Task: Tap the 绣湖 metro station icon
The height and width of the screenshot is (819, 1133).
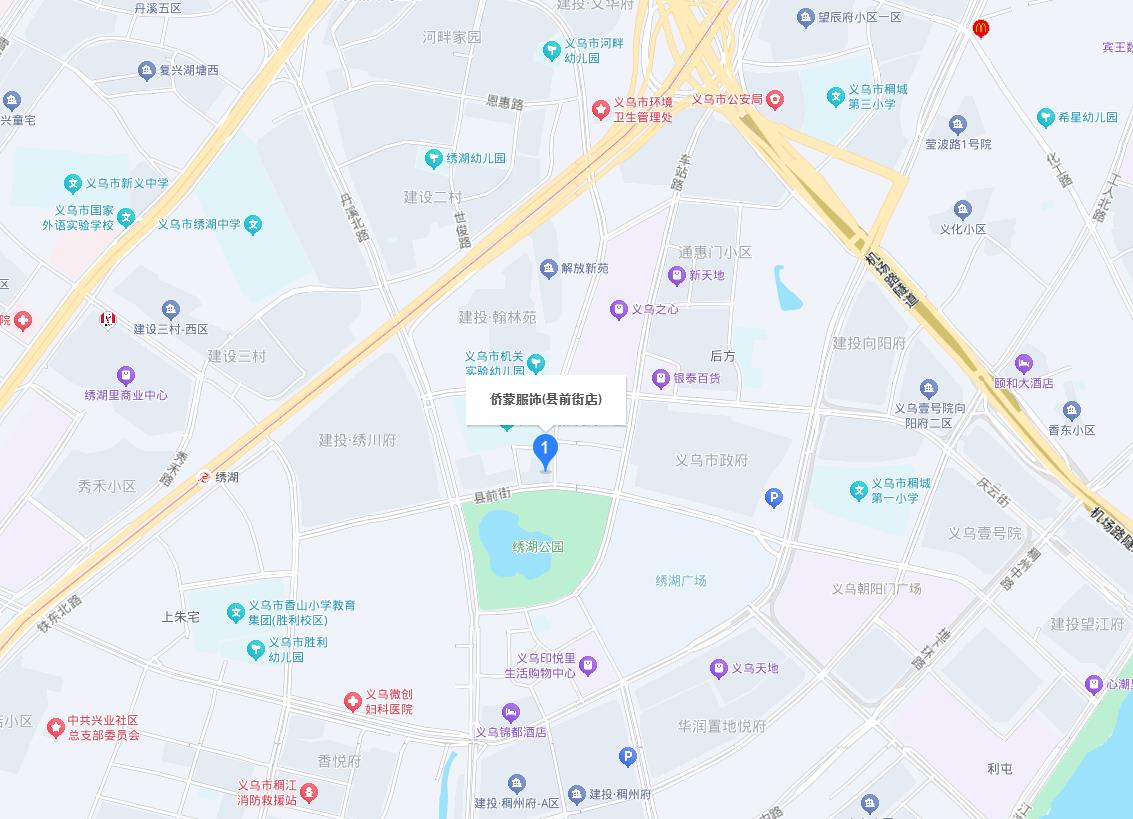Action: point(204,477)
